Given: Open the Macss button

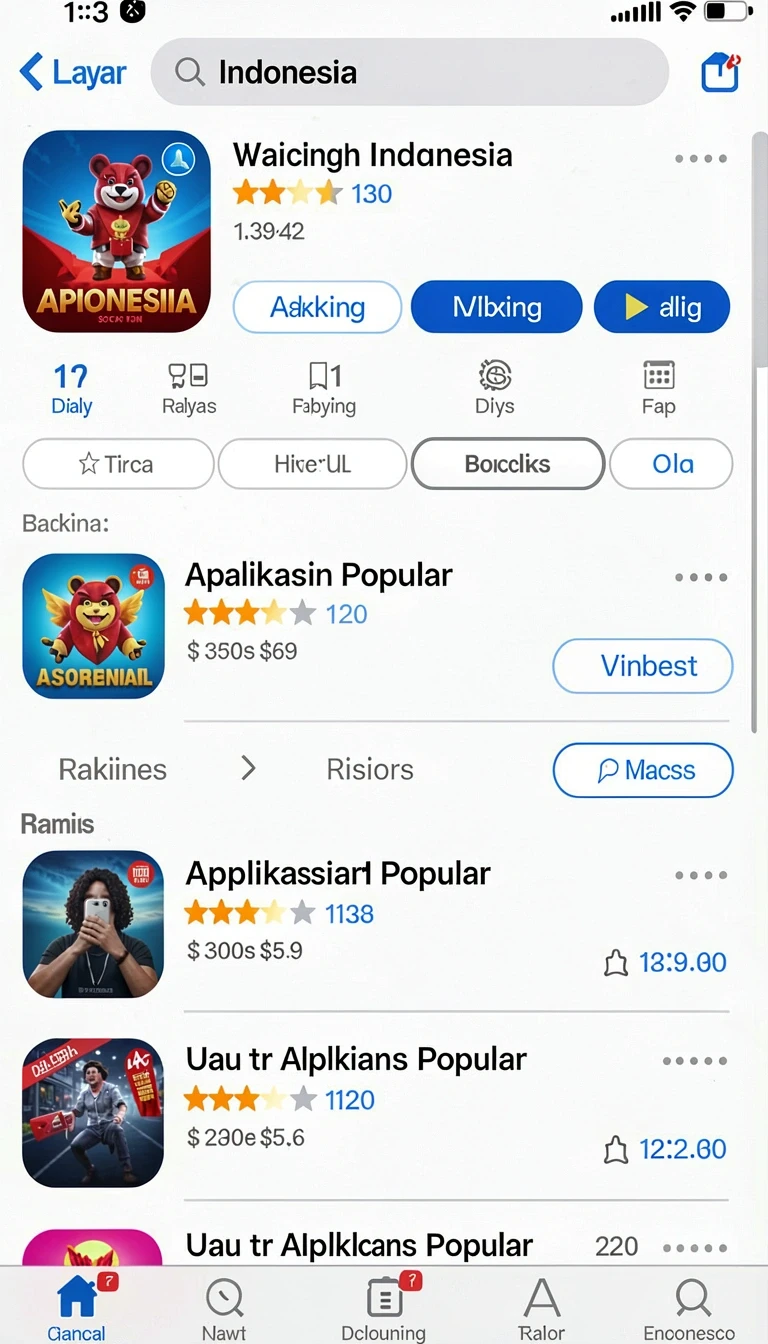Looking at the screenshot, I should (643, 770).
